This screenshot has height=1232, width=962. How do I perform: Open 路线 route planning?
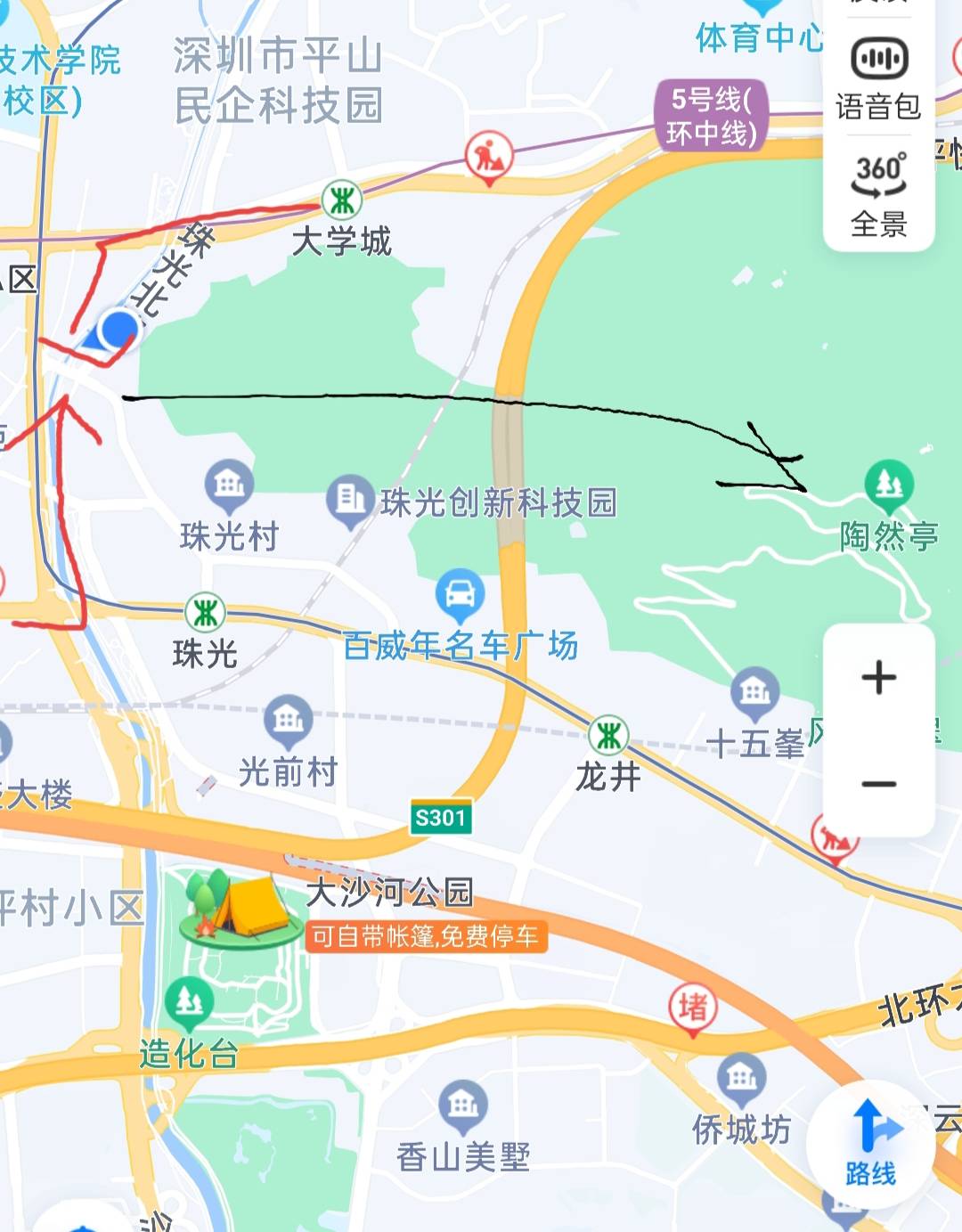click(x=870, y=1144)
